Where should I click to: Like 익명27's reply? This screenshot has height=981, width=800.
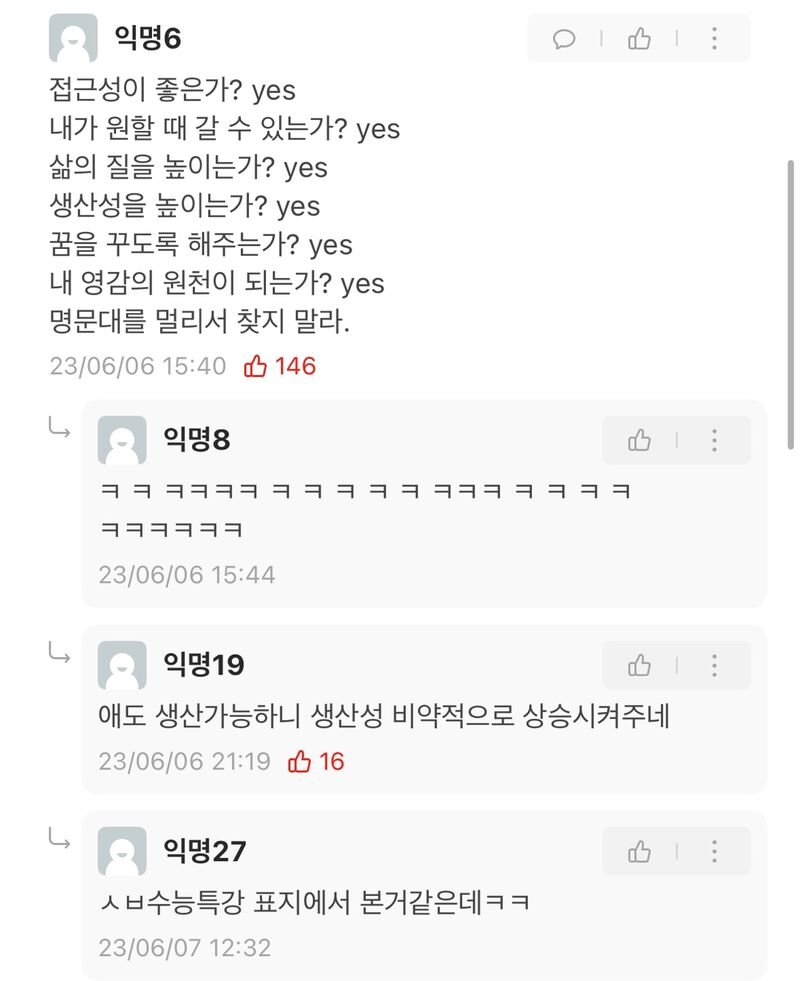[639, 851]
